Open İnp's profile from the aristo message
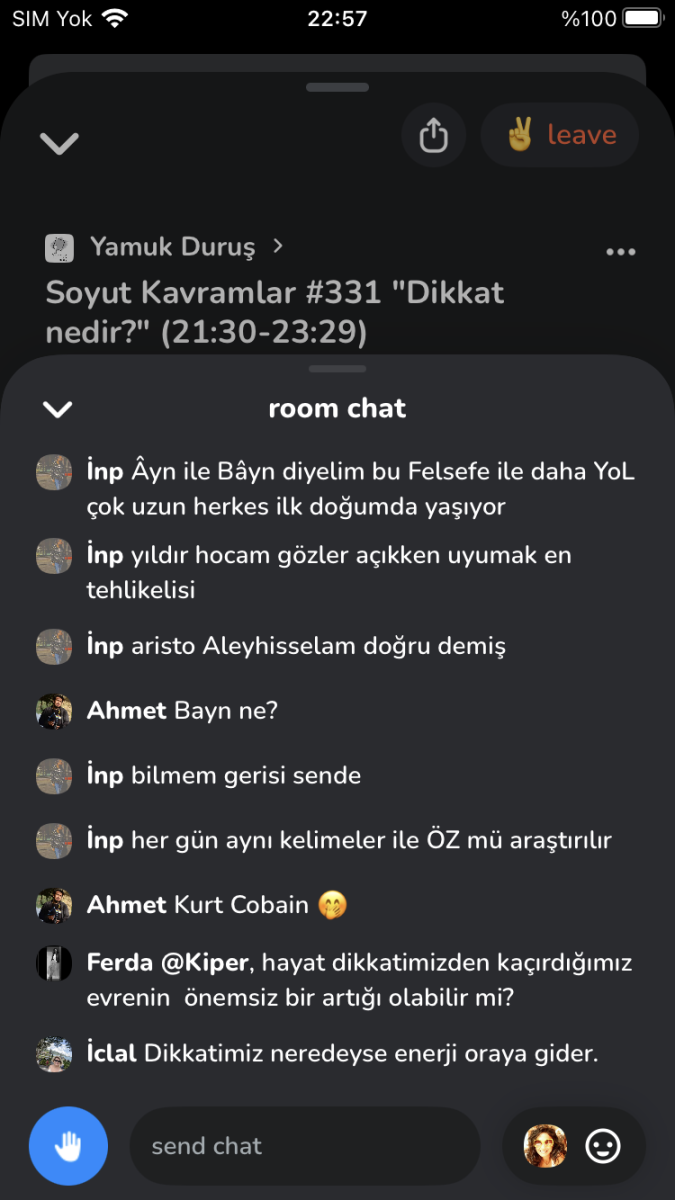Image resolution: width=675 pixels, height=1200 pixels. pyautogui.click(x=54, y=646)
